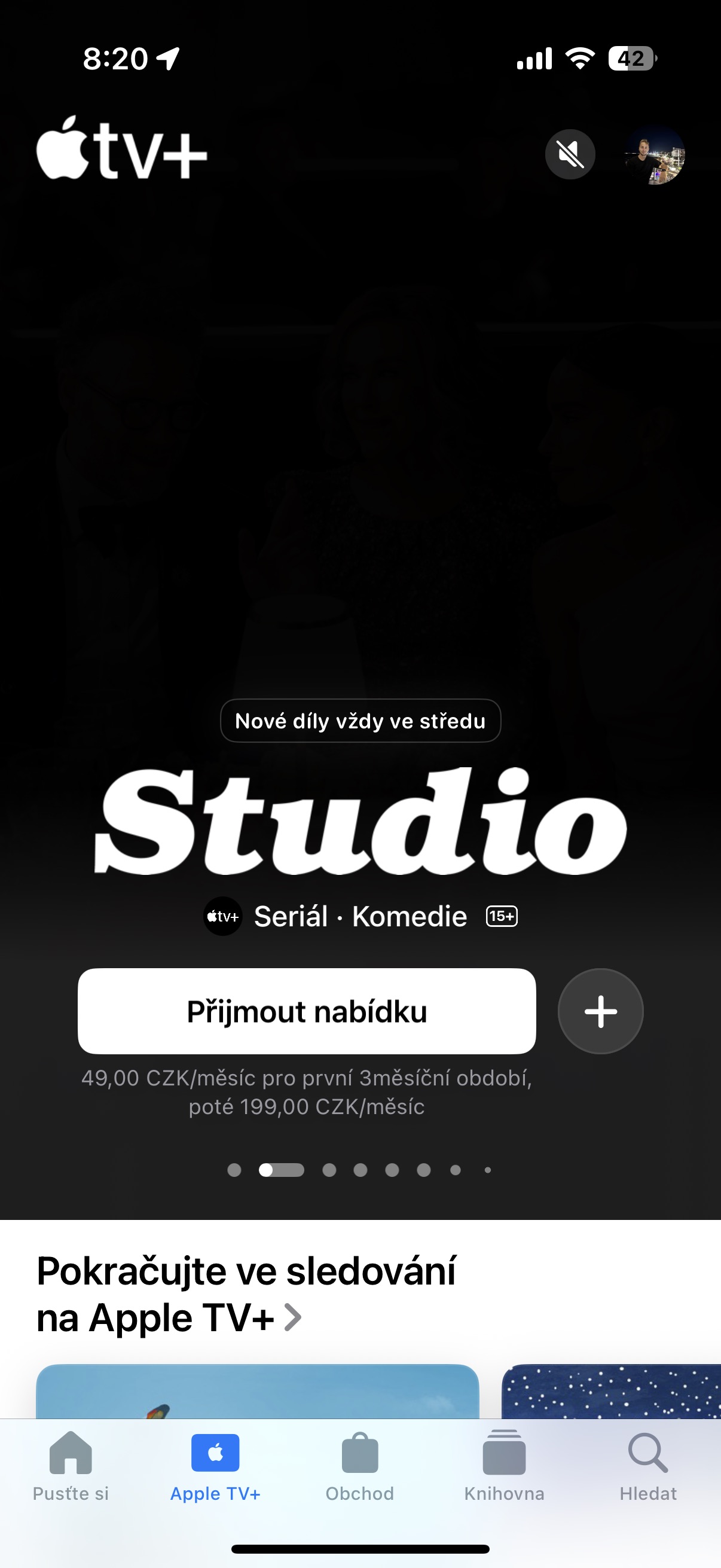Open the Knihovna tab
Screen dimensions: 721x1568
click(x=504, y=1467)
